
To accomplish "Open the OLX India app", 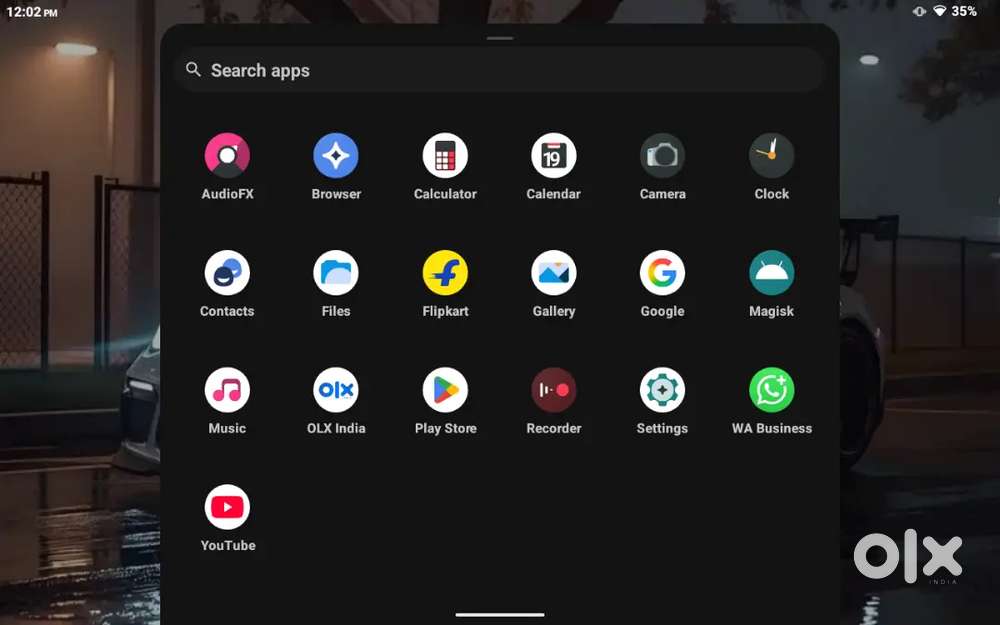I will click(x=336, y=390).
